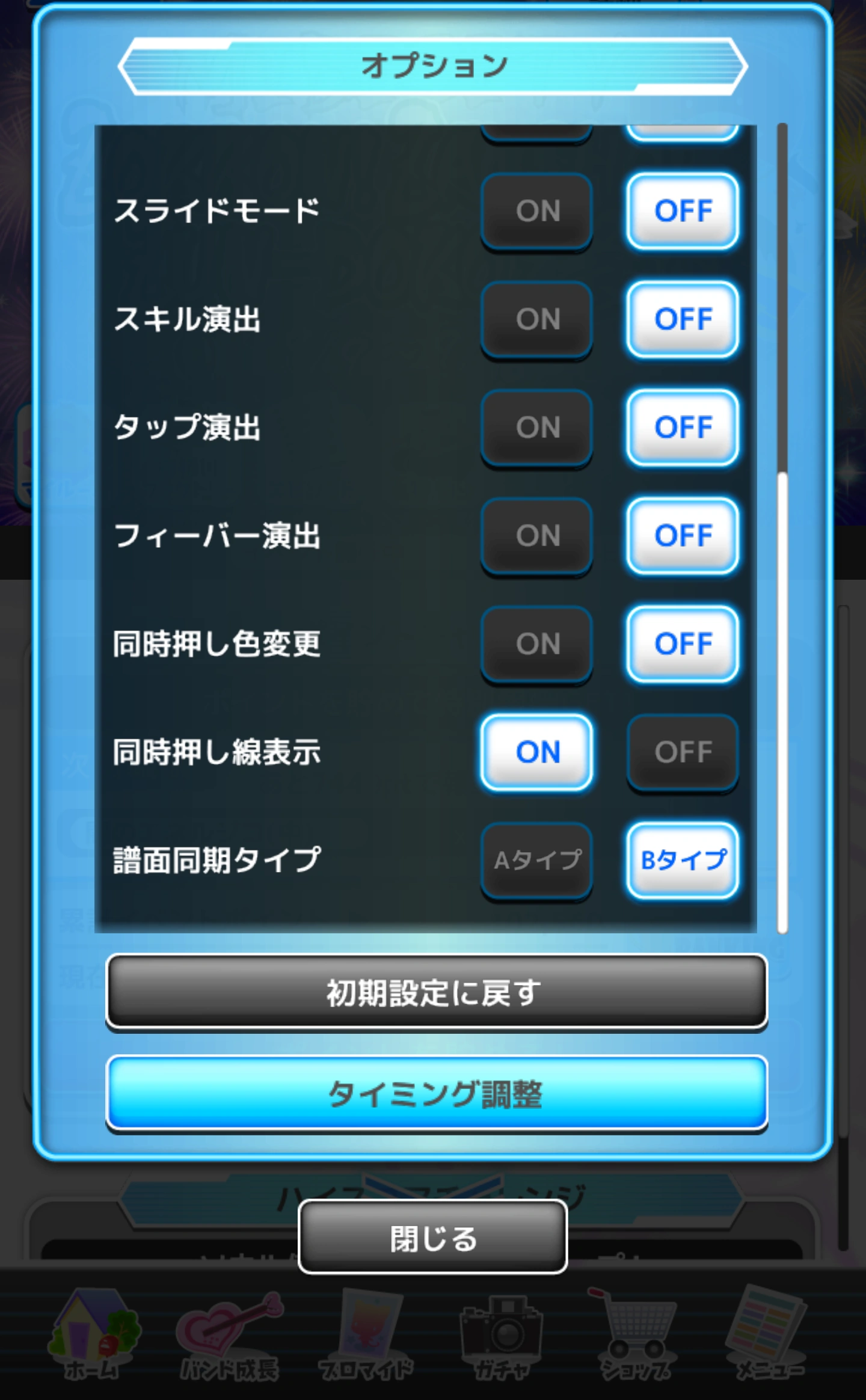Select ON for 同時押し線表示
The height and width of the screenshot is (1400, 866).
(x=537, y=752)
